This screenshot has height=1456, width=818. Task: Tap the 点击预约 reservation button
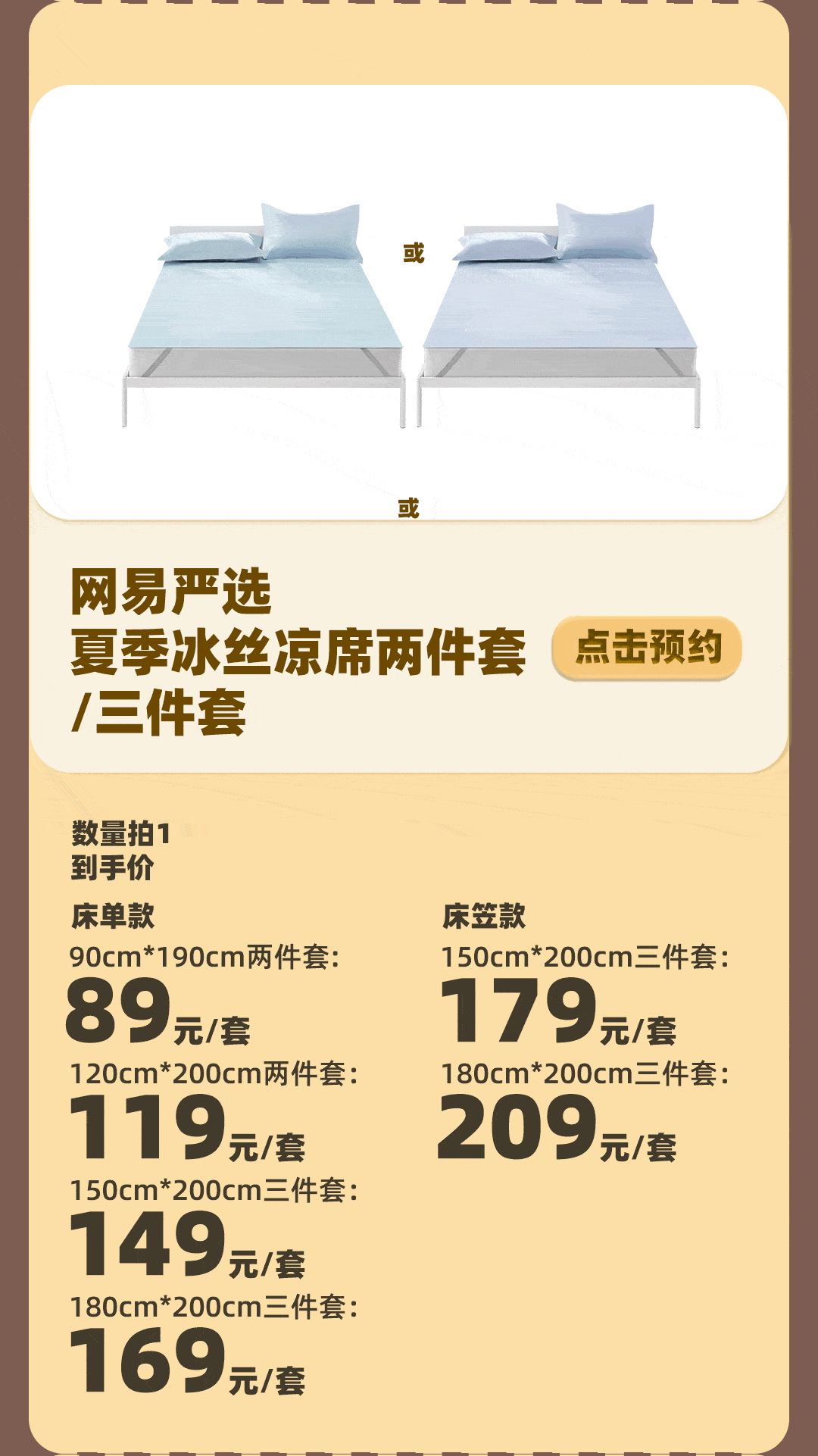[648, 648]
